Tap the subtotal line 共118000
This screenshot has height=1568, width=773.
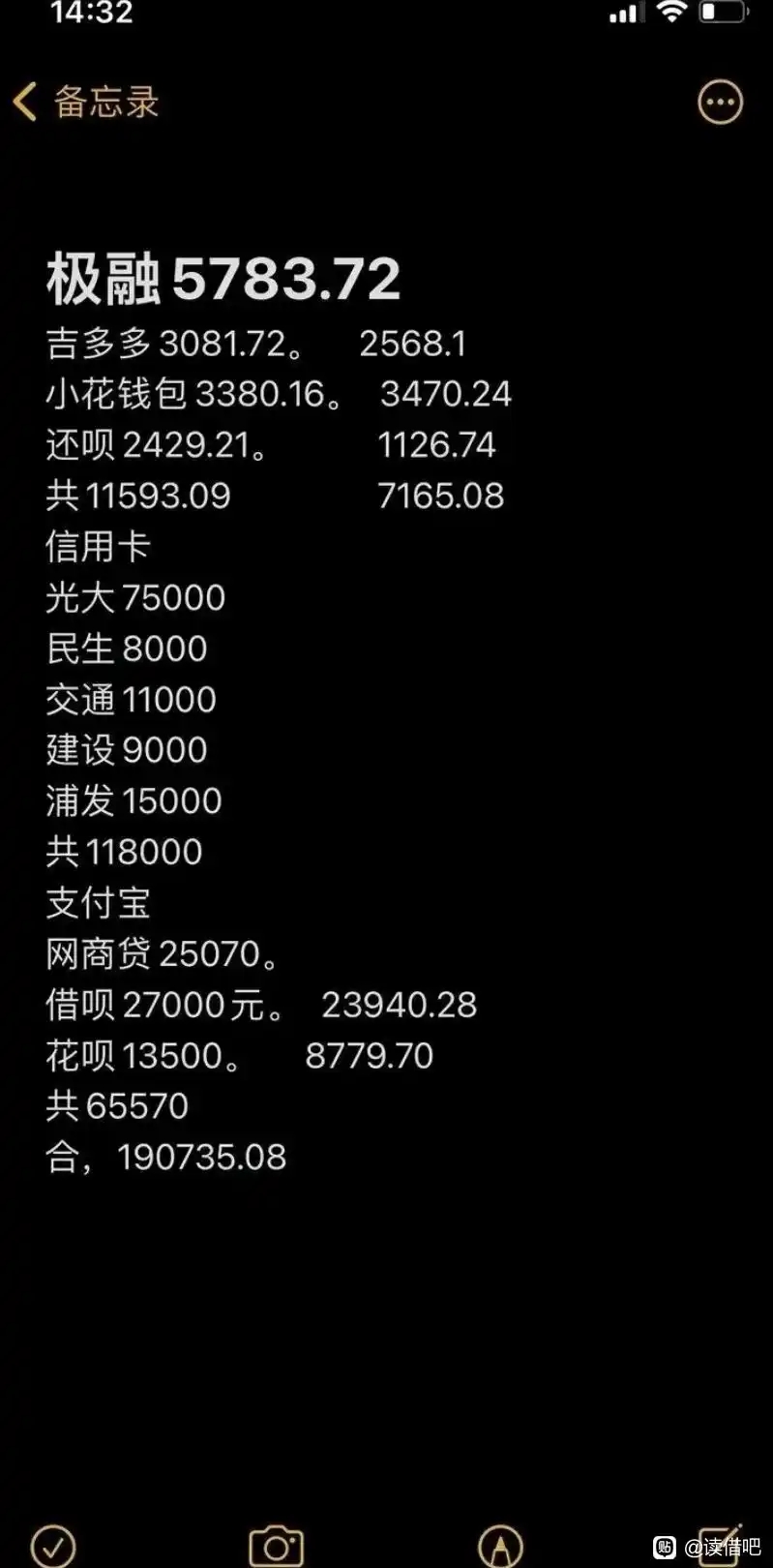123,851
